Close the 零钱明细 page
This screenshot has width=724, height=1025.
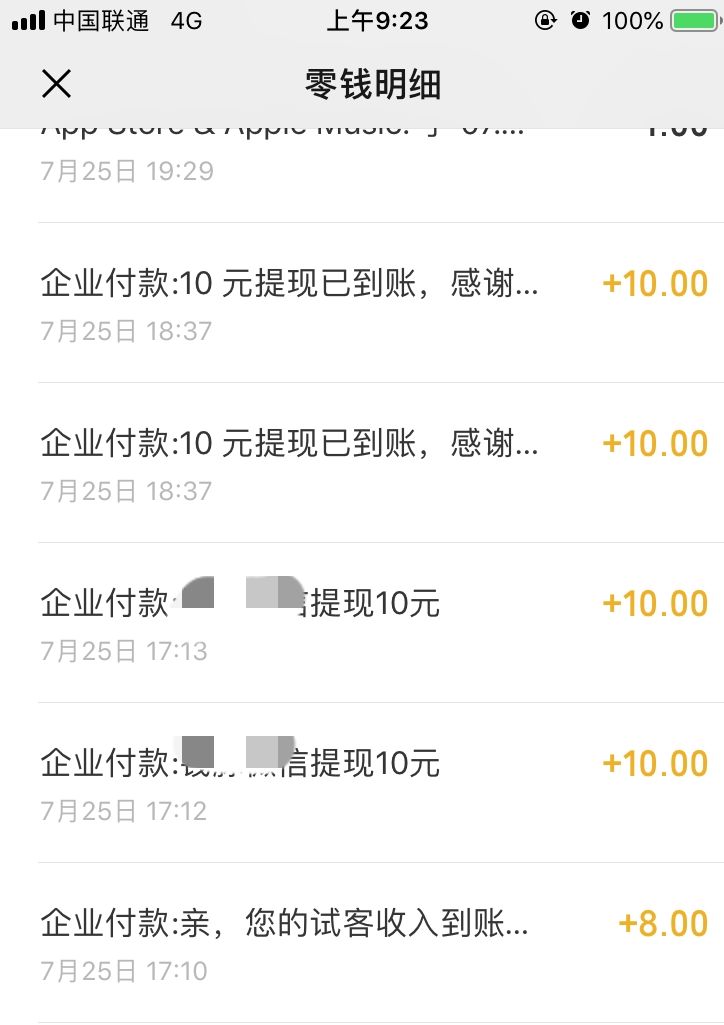56,84
